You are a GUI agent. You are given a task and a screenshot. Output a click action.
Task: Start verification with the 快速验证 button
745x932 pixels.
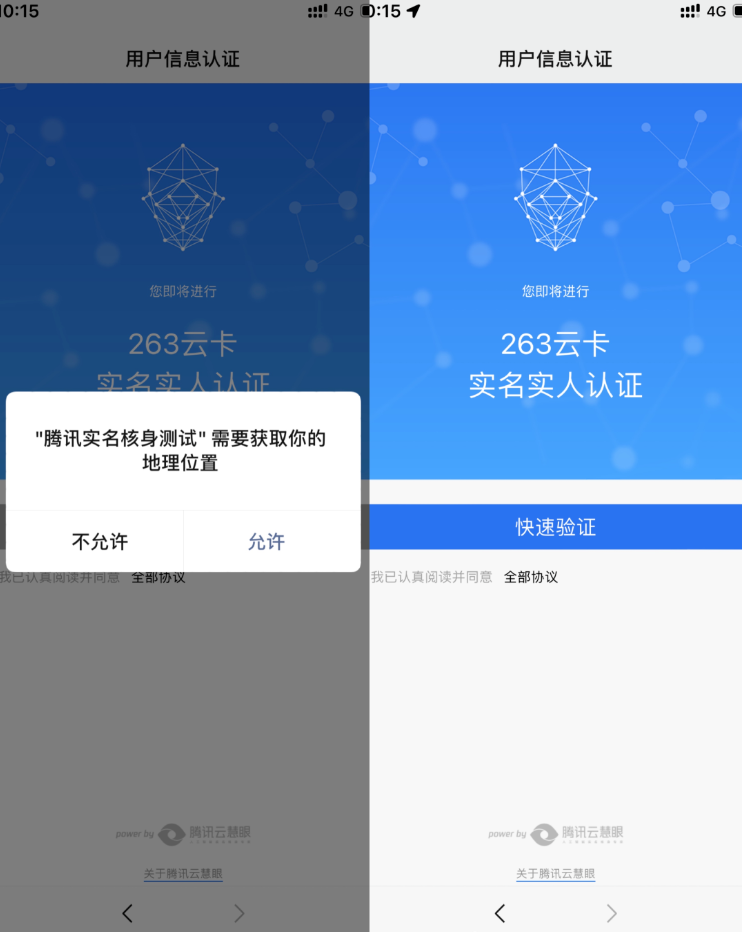556,527
